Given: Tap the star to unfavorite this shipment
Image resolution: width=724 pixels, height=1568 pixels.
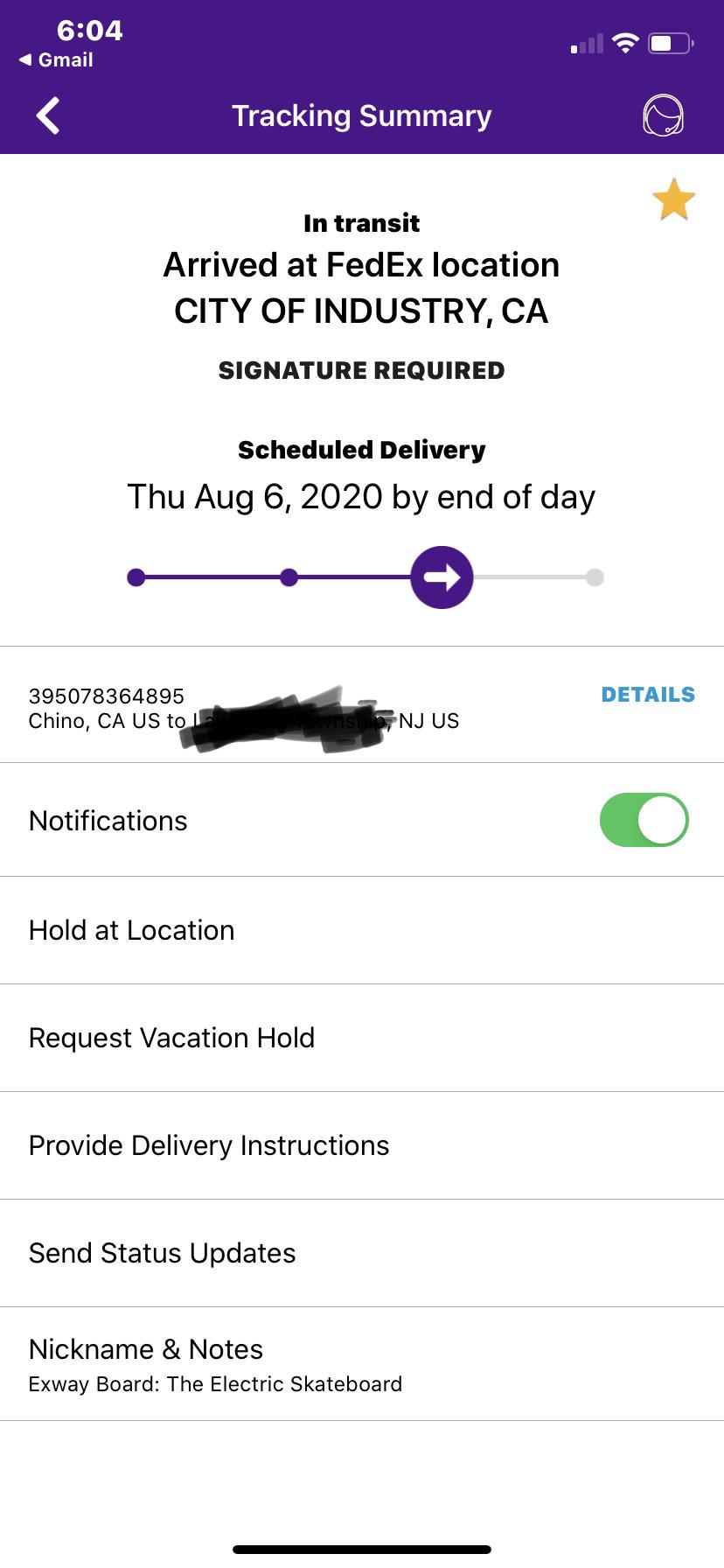Looking at the screenshot, I should (673, 199).
